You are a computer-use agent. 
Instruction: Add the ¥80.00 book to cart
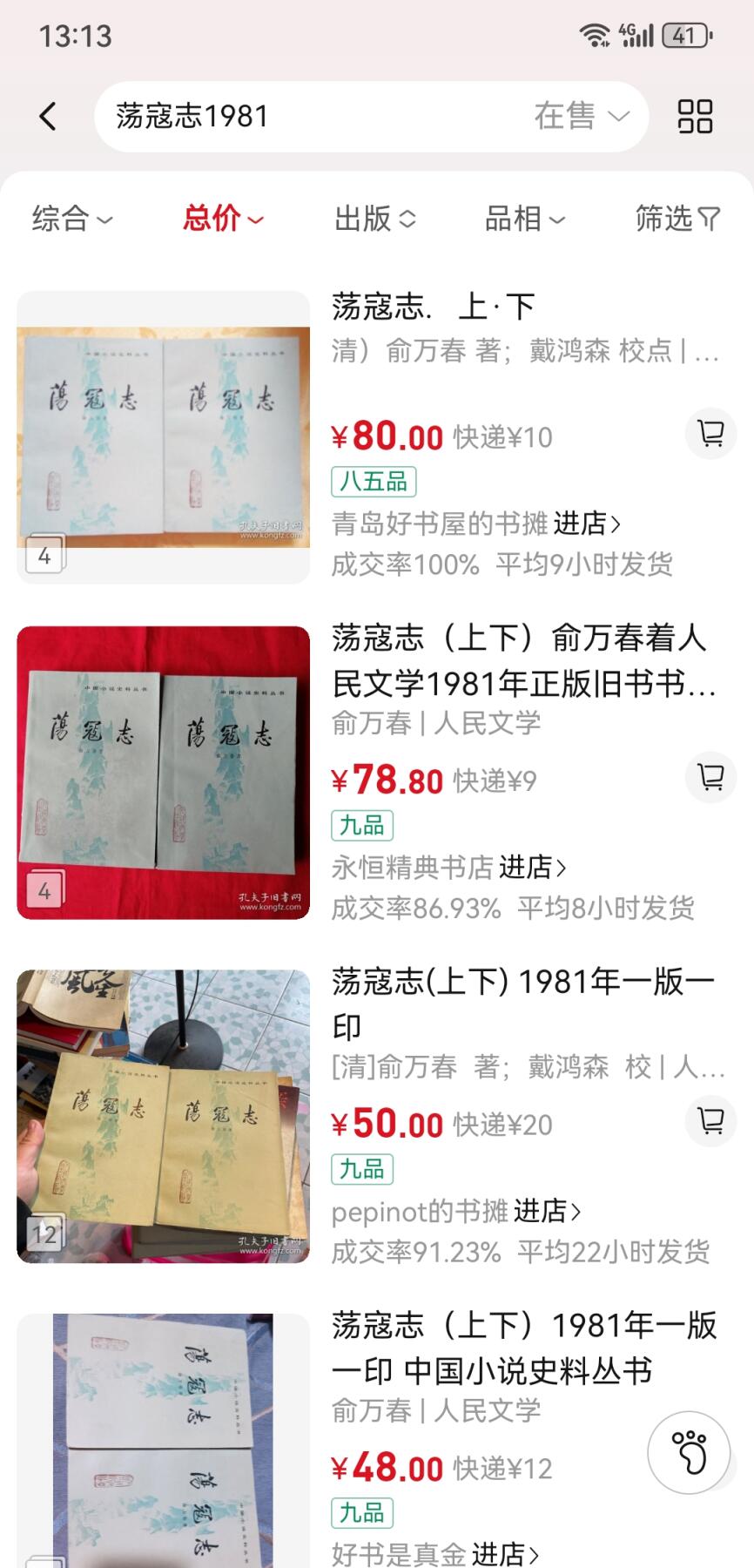(x=710, y=433)
